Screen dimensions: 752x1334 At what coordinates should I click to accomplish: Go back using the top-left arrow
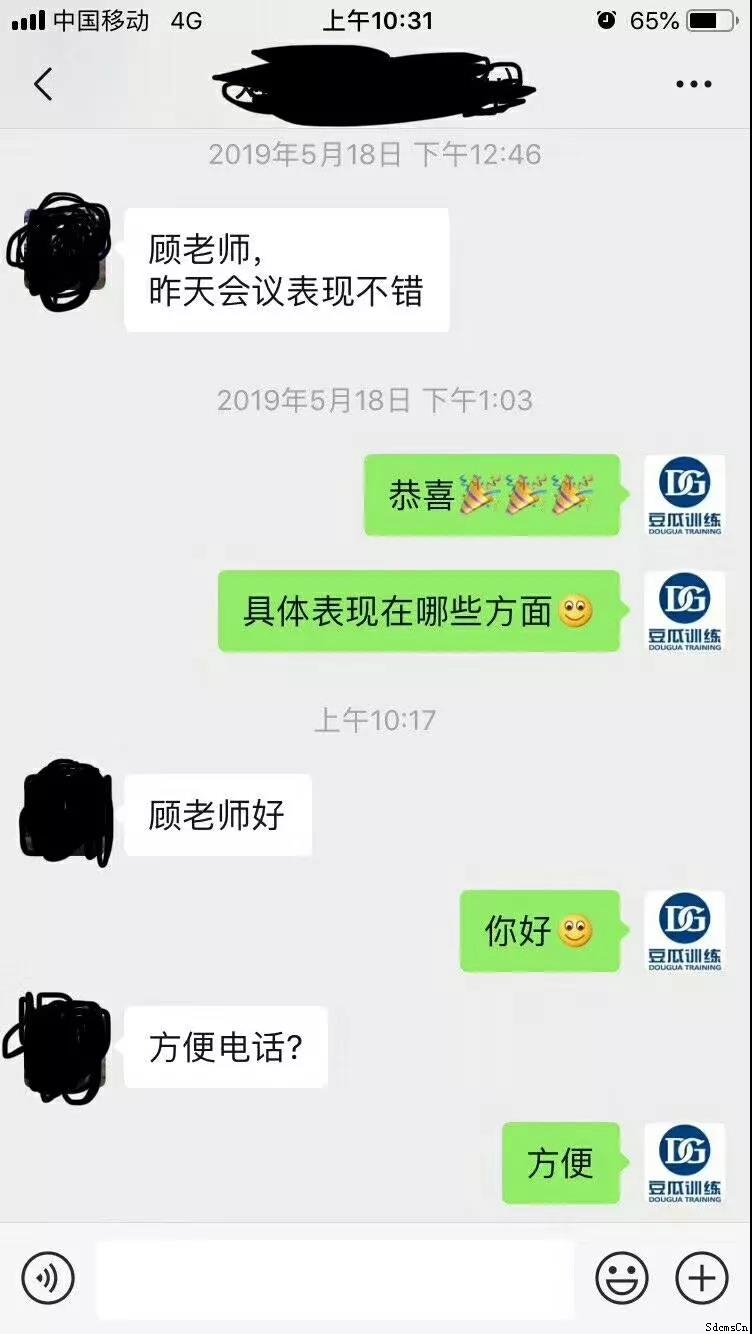43,84
